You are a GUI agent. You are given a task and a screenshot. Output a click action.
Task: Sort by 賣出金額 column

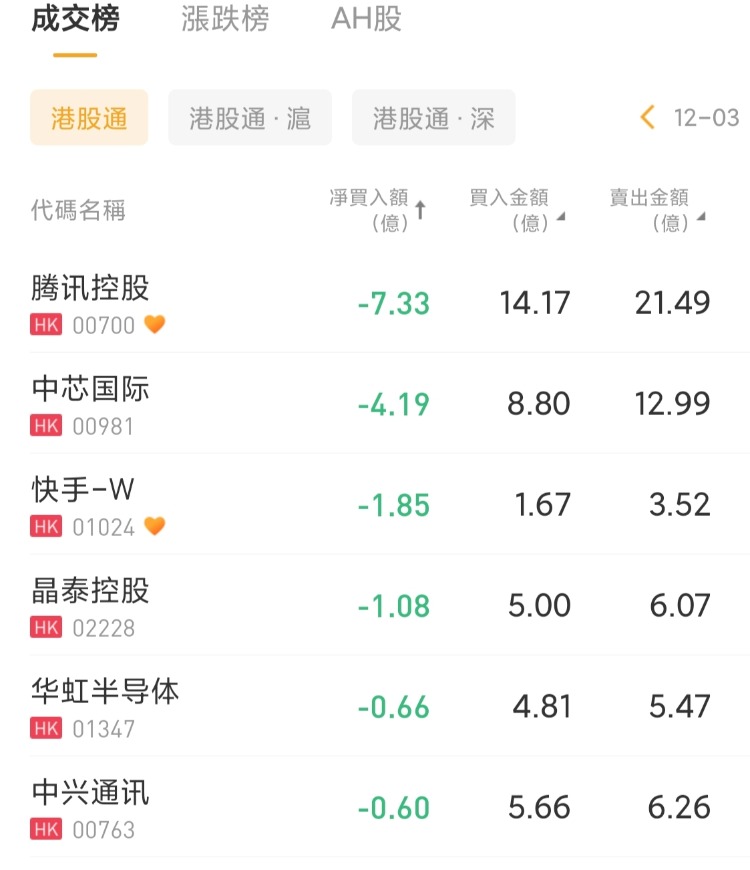pos(657,210)
